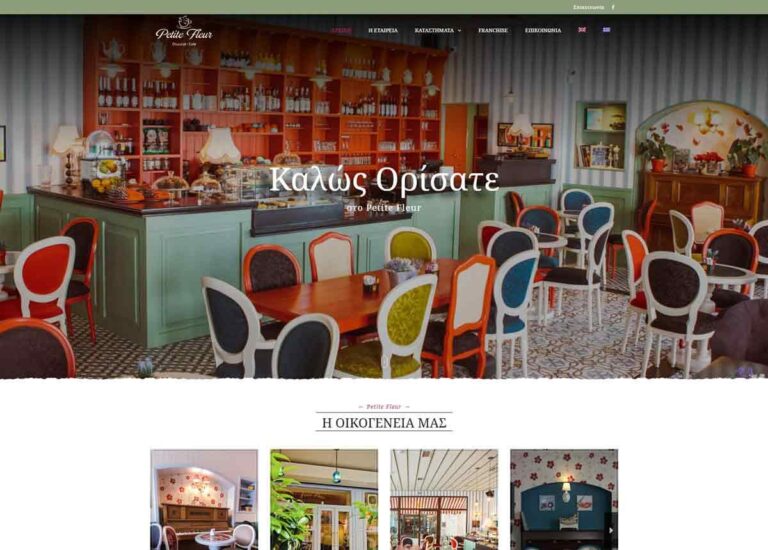
Task: Tap the Επικοινωνία link in top bar
Action: [x=588, y=7]
